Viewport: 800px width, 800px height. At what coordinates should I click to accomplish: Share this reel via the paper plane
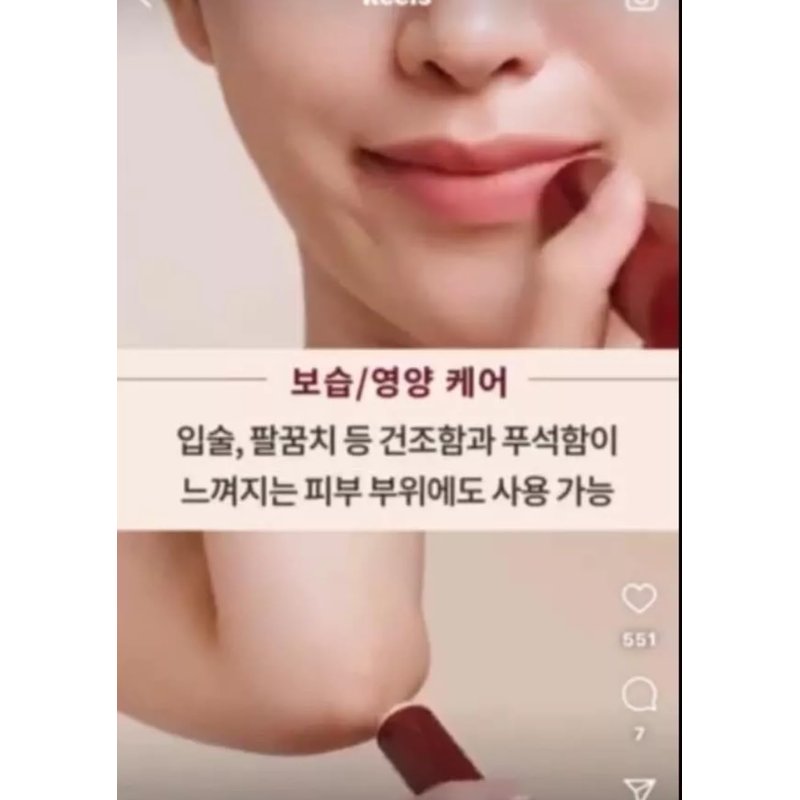(x=639, y=787)
